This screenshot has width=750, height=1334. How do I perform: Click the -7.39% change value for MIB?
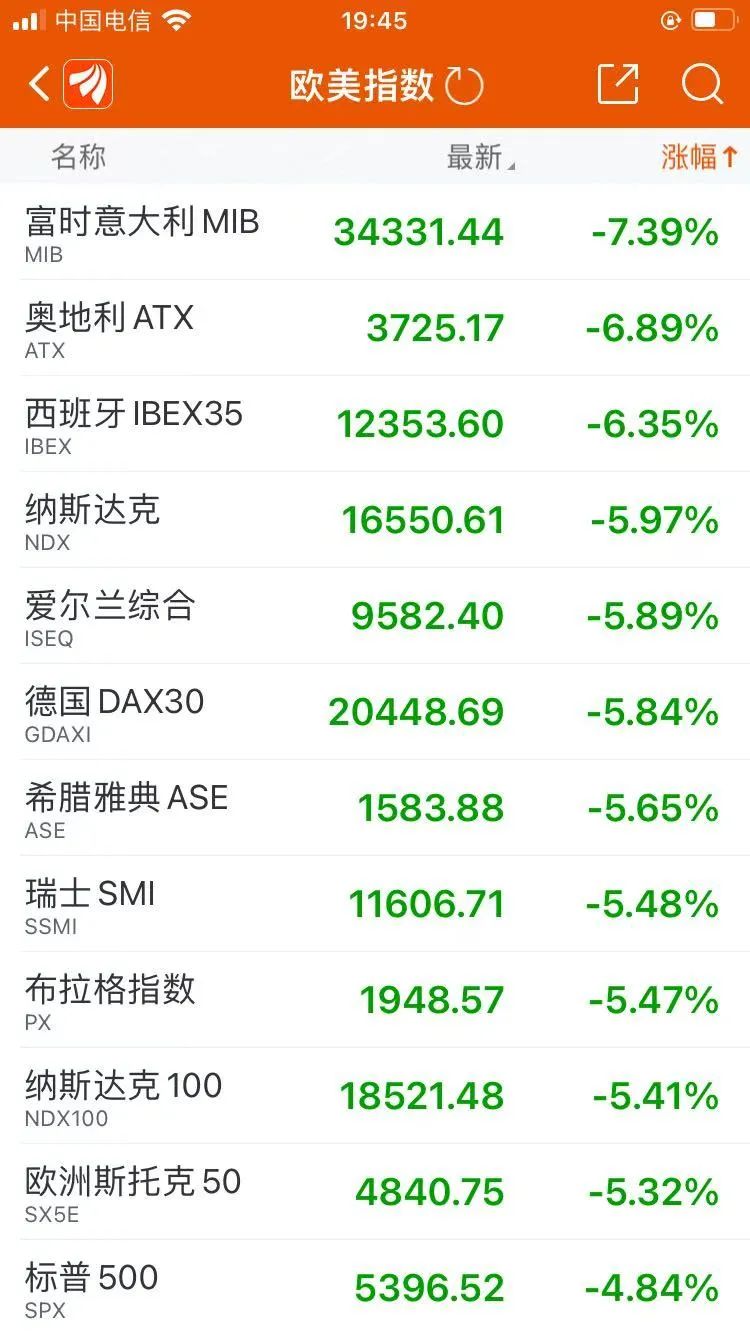point(651,232)
